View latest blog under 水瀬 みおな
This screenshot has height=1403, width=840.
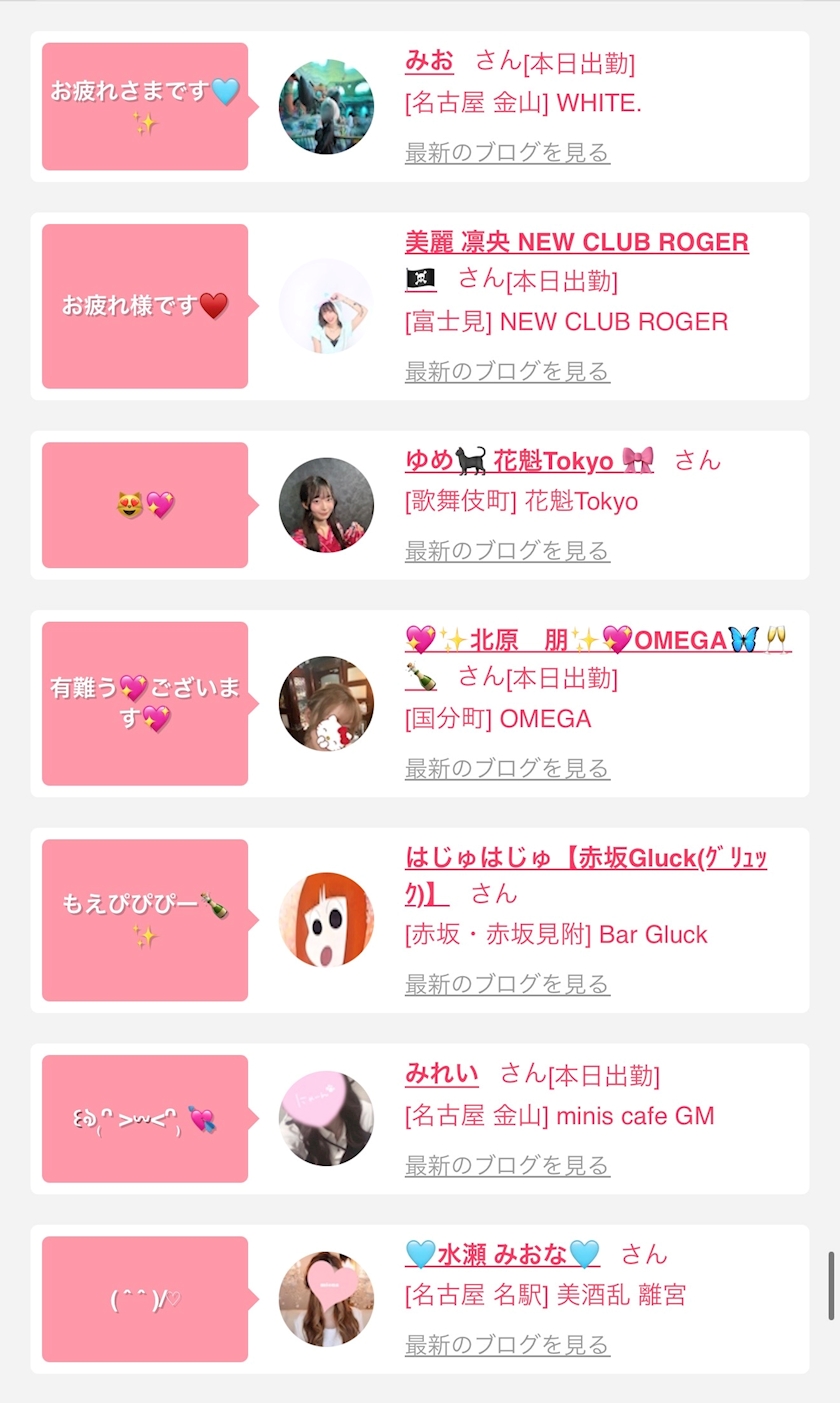(x=507, y=1345)
